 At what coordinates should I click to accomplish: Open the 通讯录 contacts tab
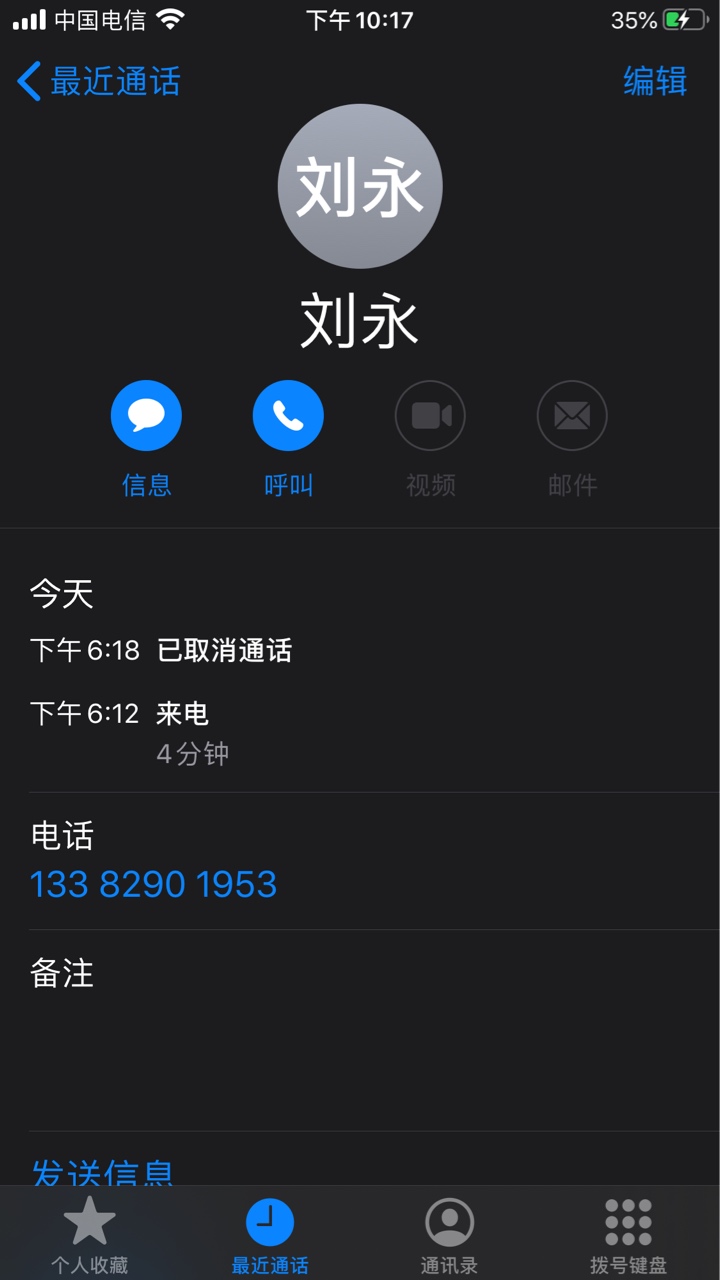449,1235
